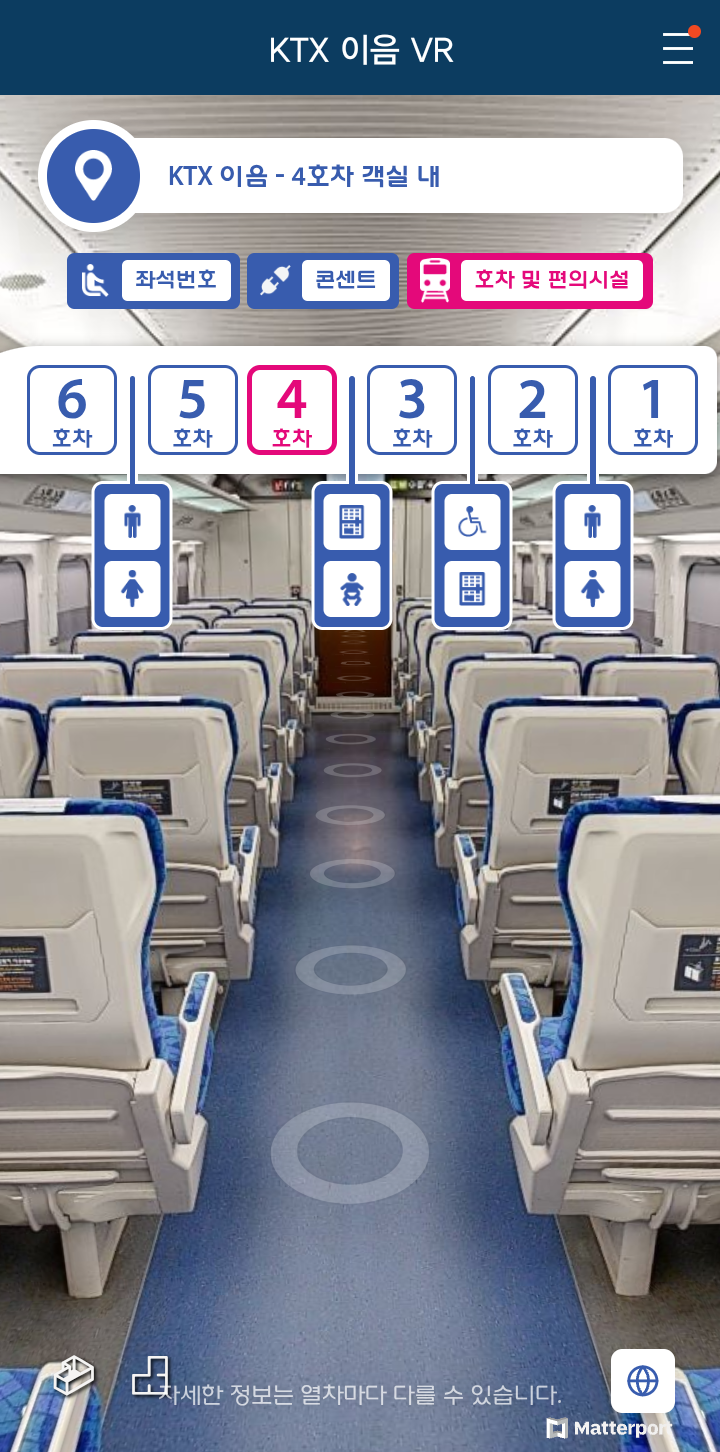The width and height of the screenshot is (720, 1452).
Task: Select the 콘센트 outlet option
Action: coord(323,281)
